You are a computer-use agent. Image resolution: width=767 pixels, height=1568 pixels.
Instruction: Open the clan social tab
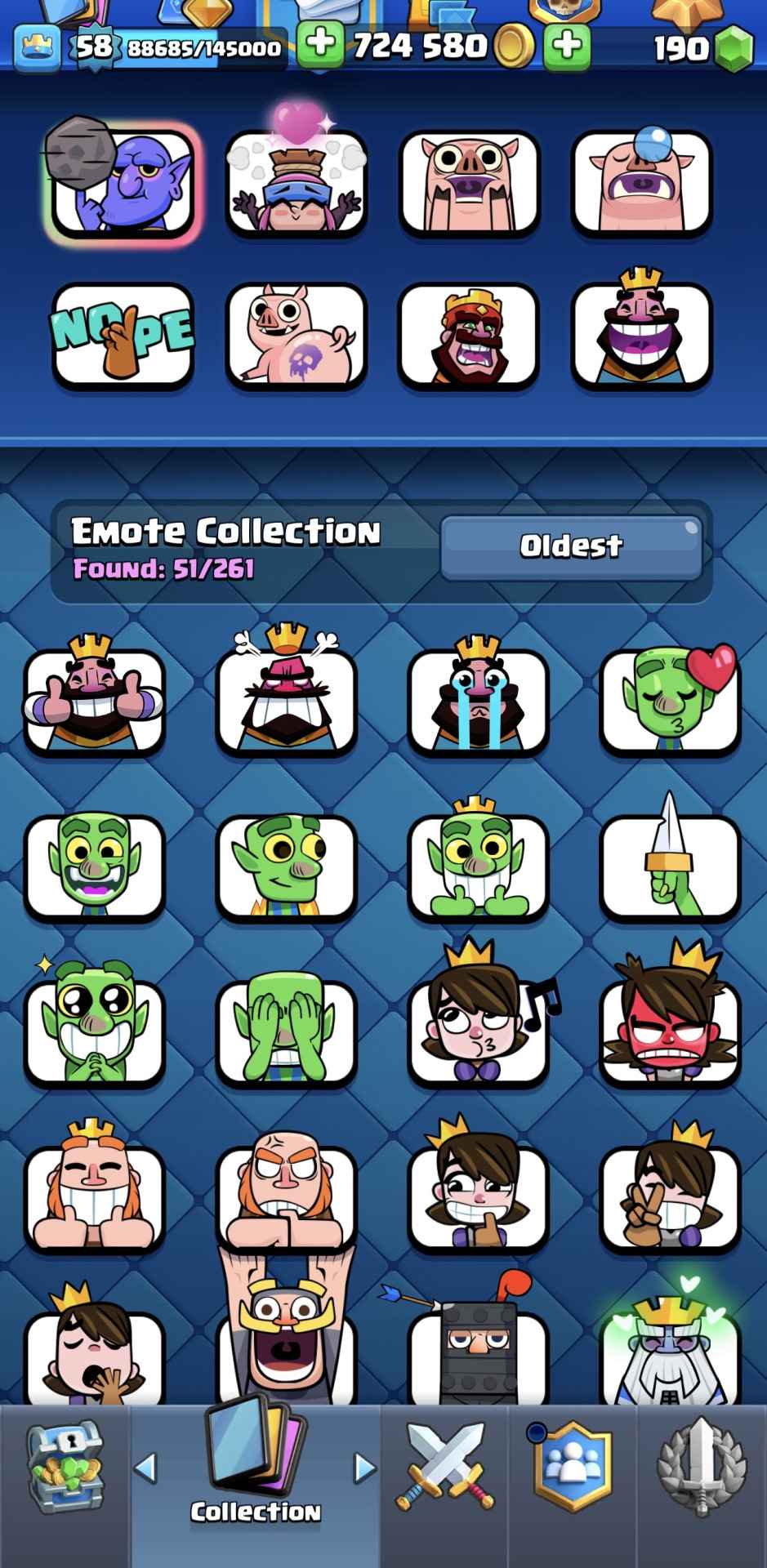click(x=572, y=1467)
